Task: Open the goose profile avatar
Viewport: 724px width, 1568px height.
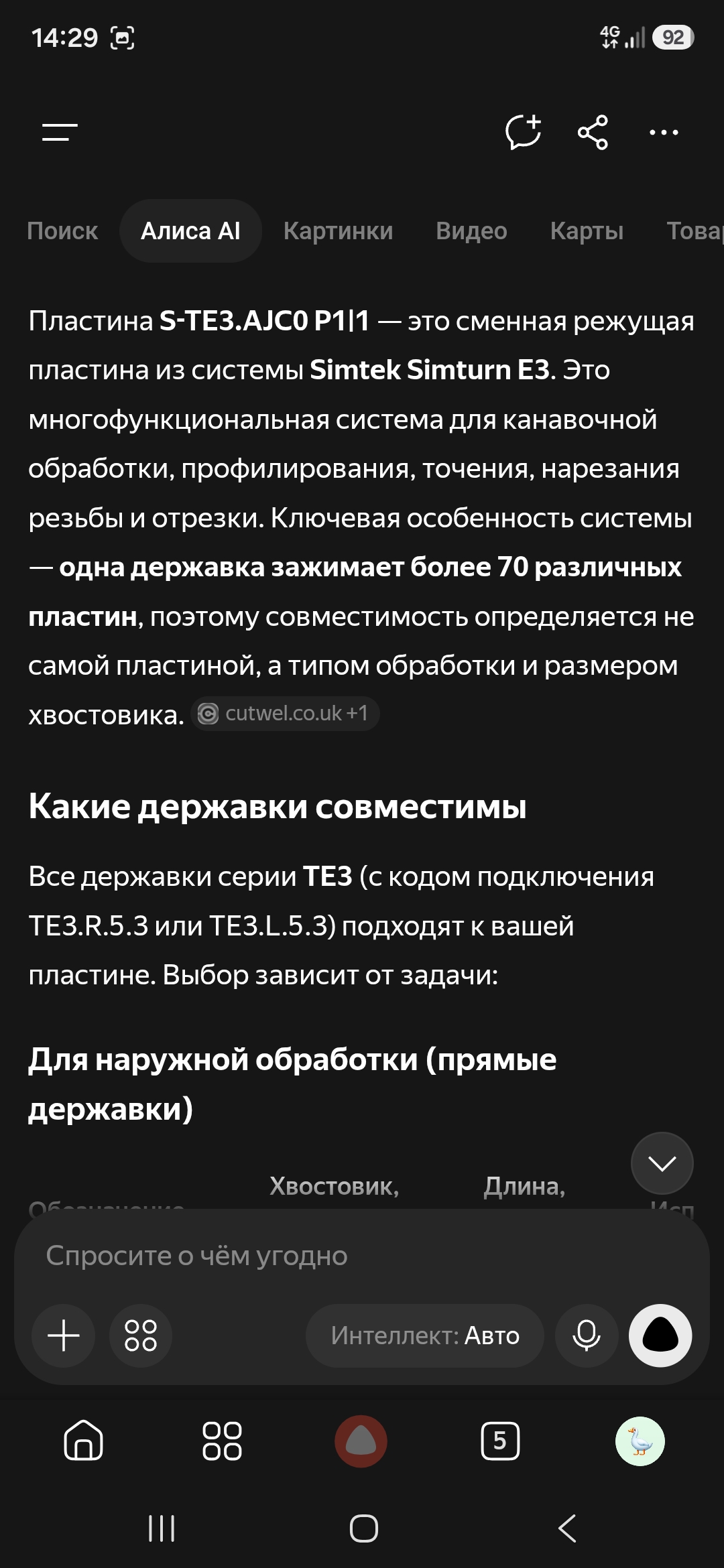Action: click(640, 1441)
